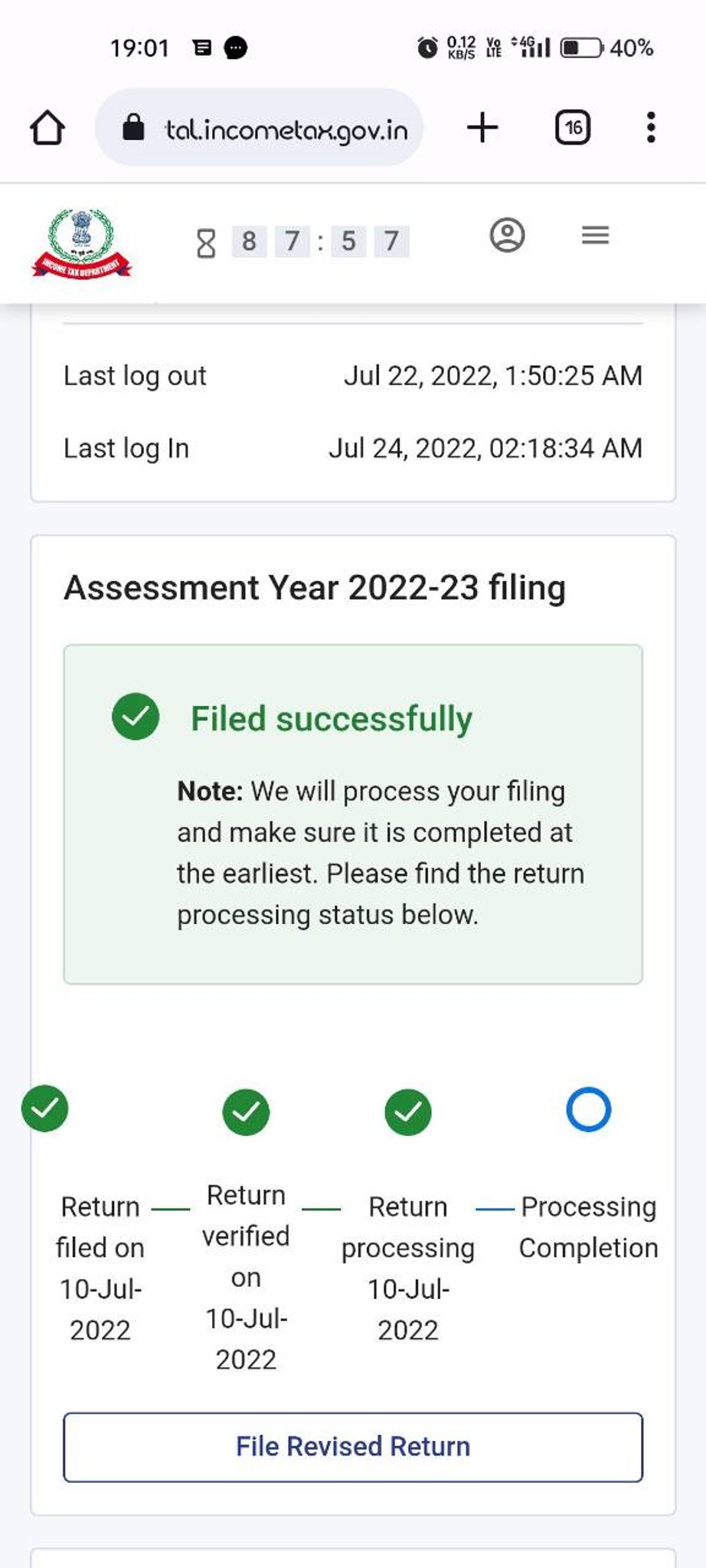Screen dimensions: 706x1568
Task: Go to the browser home page
Action: click(x=47, y=128)
